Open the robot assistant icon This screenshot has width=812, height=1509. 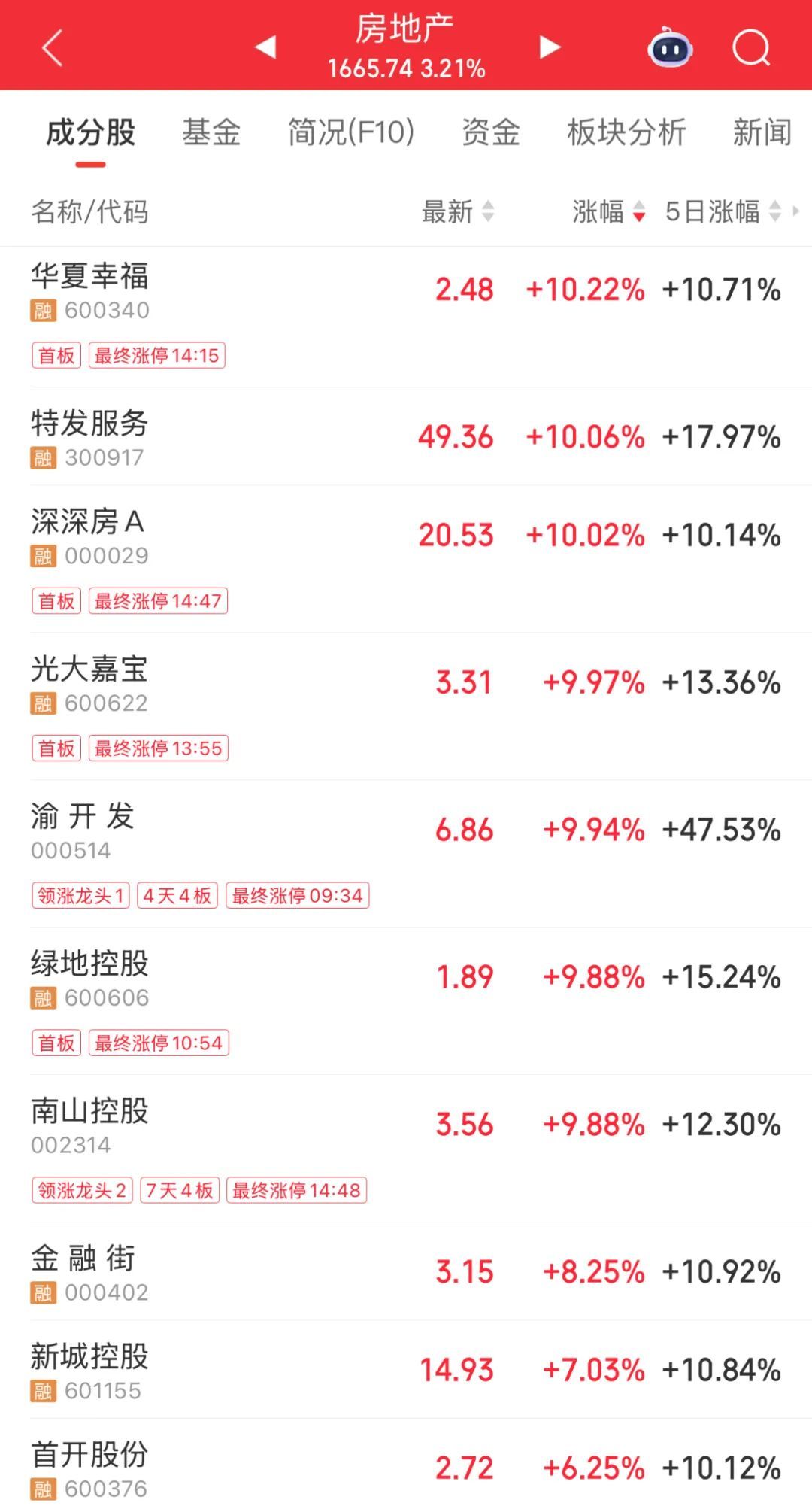(670, 47)
